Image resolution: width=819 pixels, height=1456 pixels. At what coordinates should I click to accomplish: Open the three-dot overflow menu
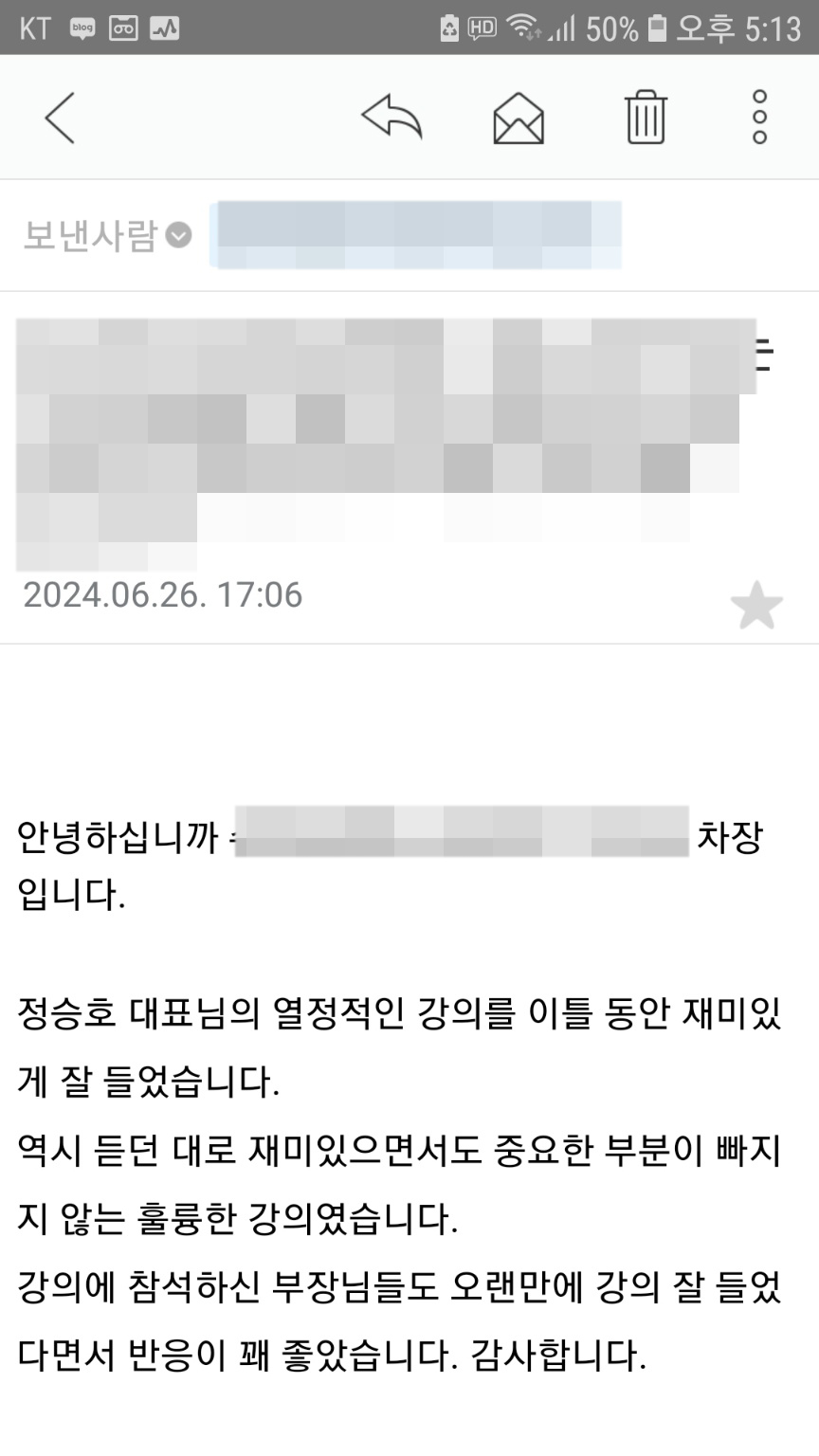[x=759, y=118]
